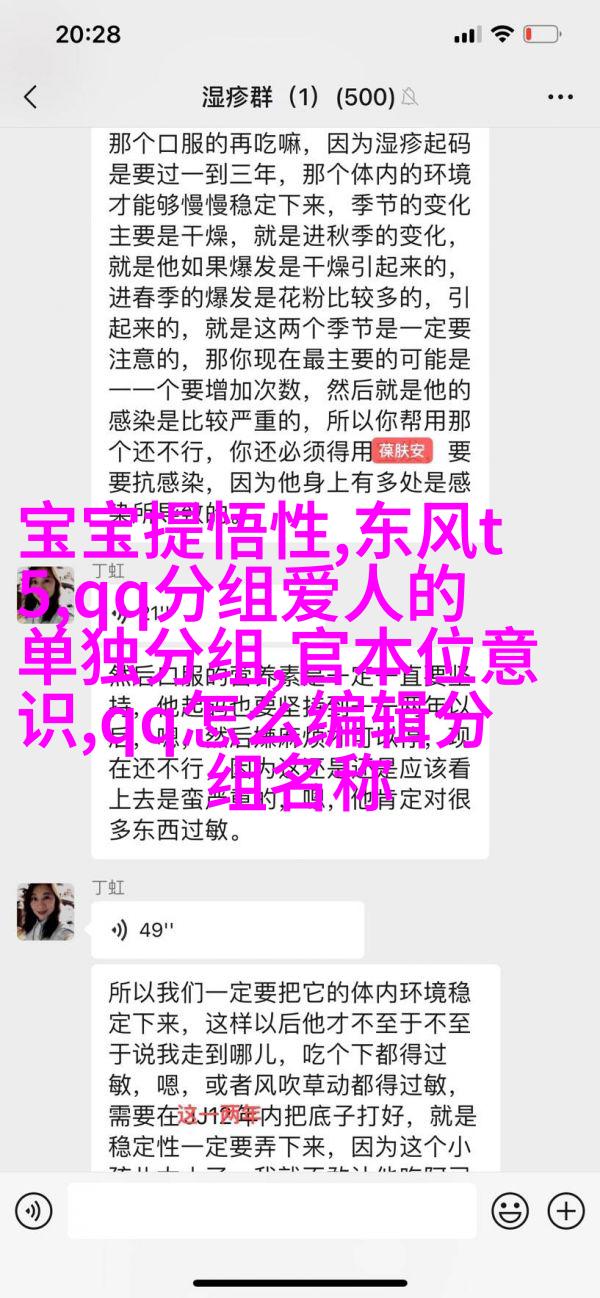Open the plus attachments panel
Screen dimensions: 600x1298
(567, 1211)
